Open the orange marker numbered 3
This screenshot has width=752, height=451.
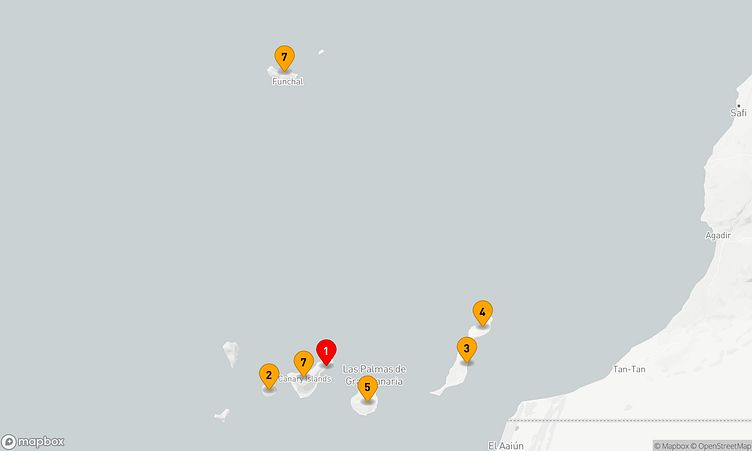tap(466, 348)
